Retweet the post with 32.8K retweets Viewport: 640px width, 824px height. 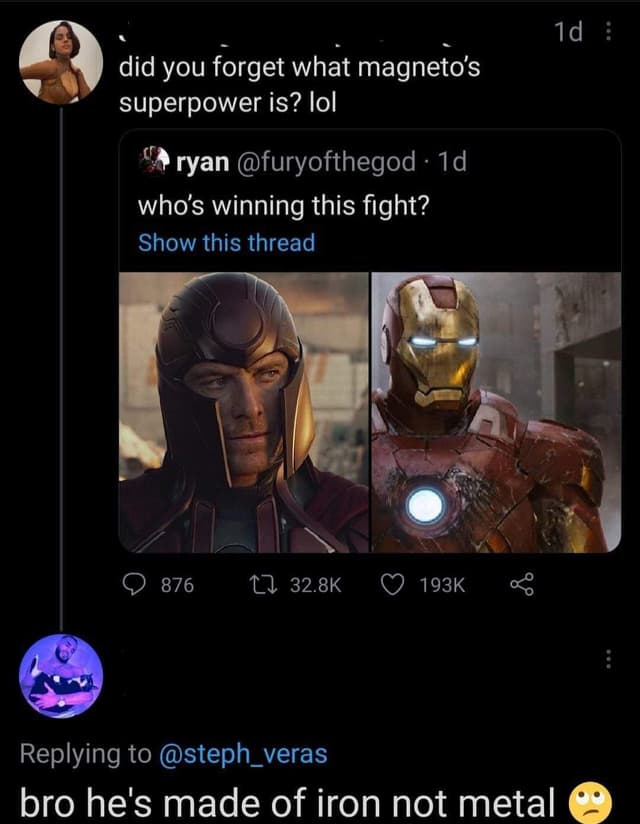[x=256, y=584]
